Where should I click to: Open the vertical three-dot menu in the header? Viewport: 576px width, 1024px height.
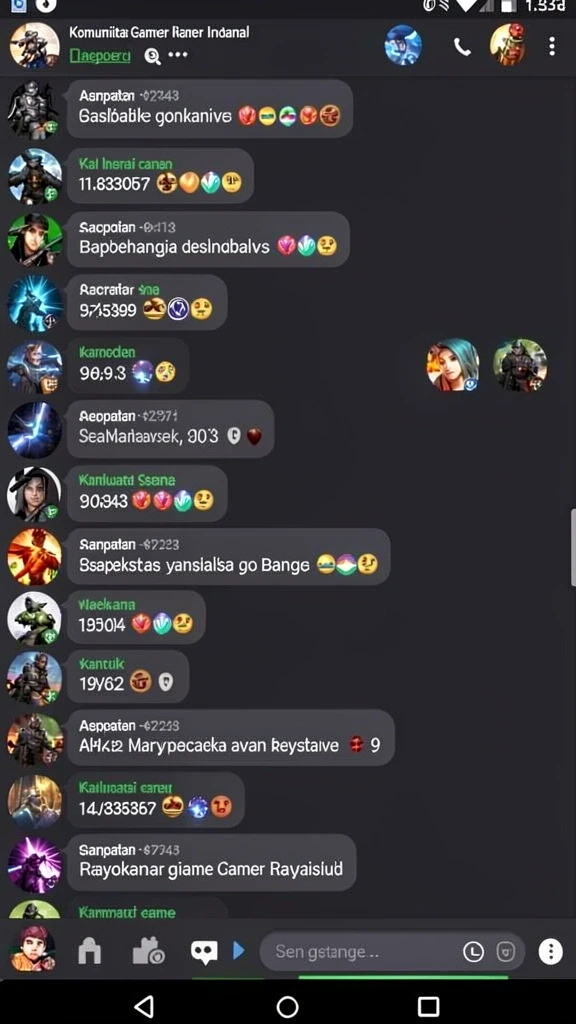point(552,46)
